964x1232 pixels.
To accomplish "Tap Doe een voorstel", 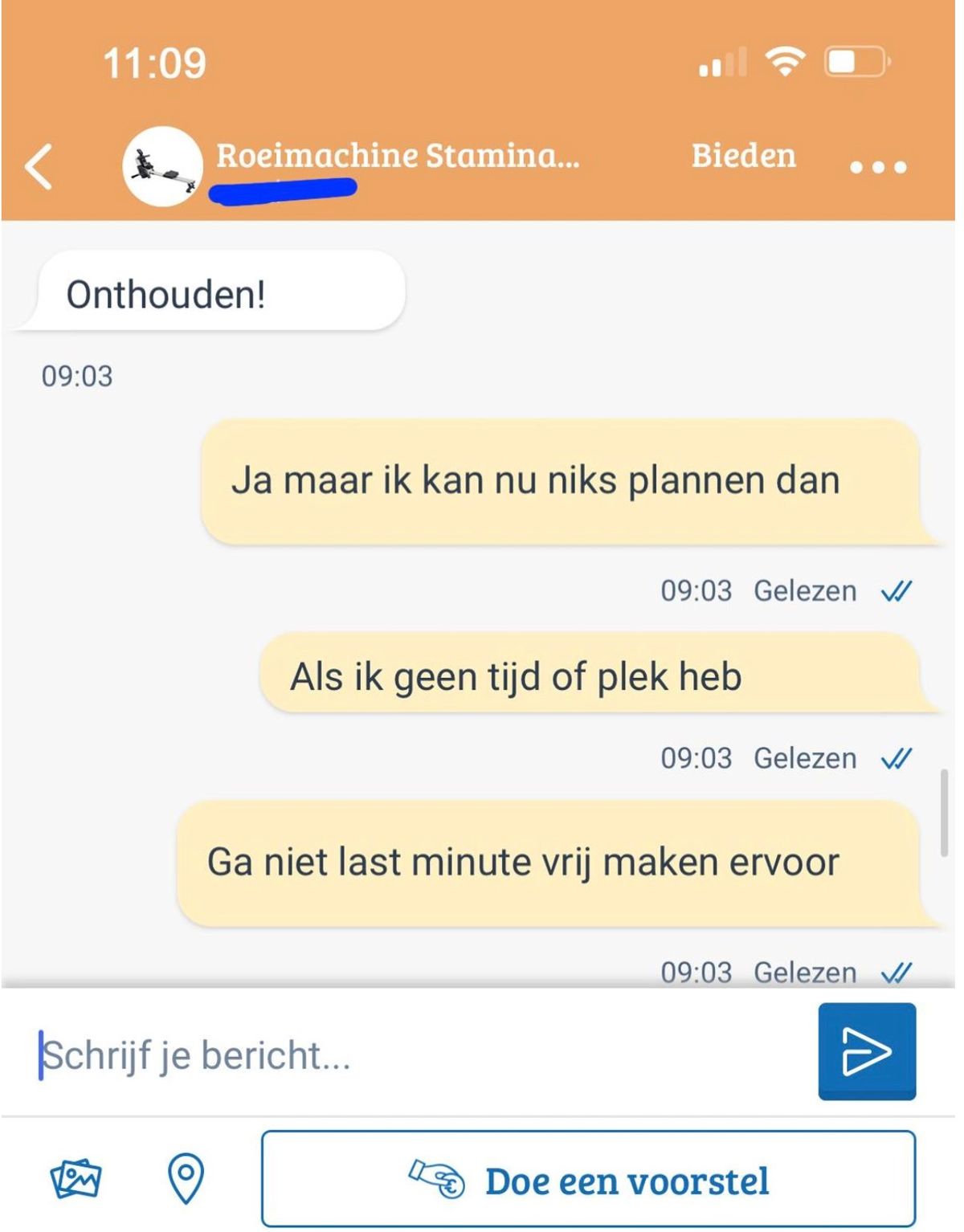I will click(588, 1179).
